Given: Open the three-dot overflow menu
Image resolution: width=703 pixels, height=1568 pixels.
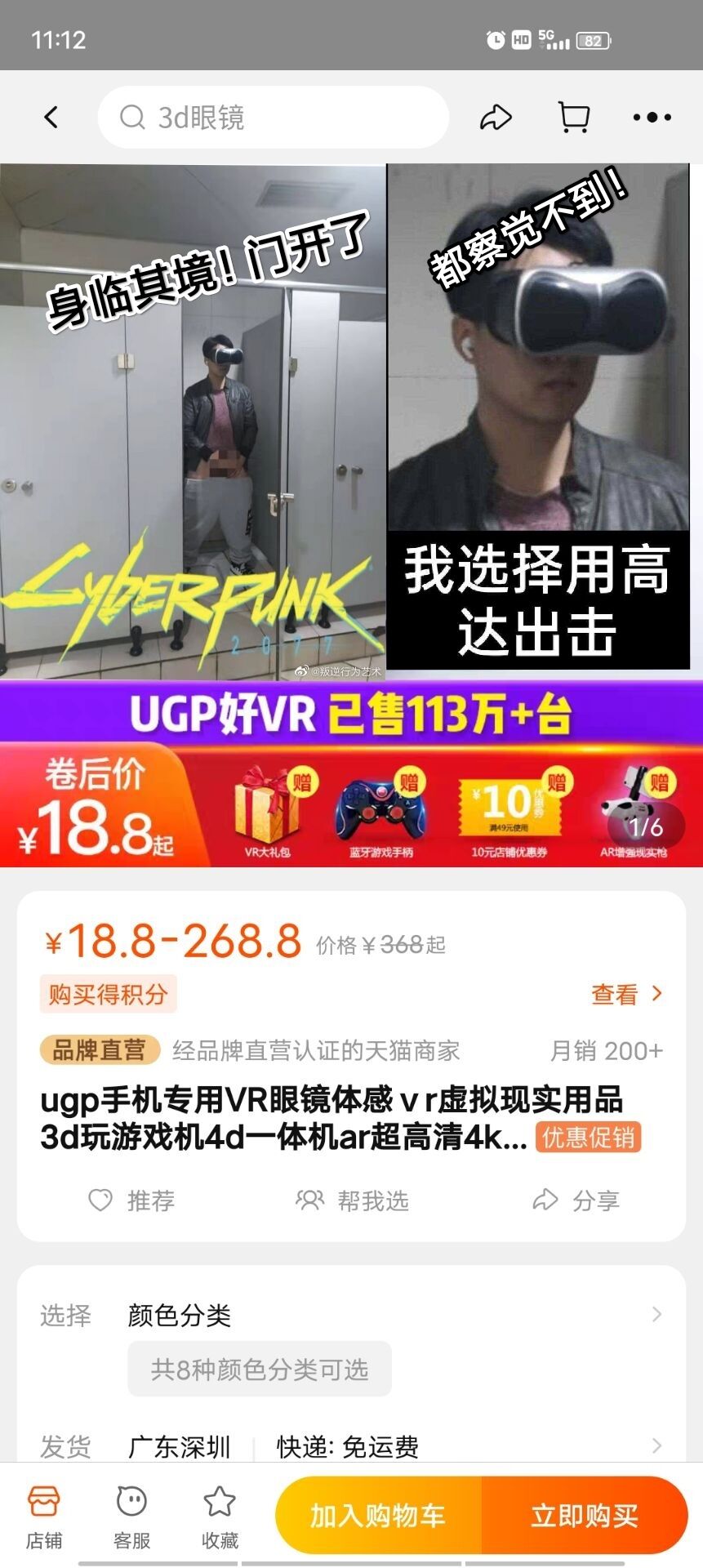Looking at the screenshot, I should pos(652,118).
